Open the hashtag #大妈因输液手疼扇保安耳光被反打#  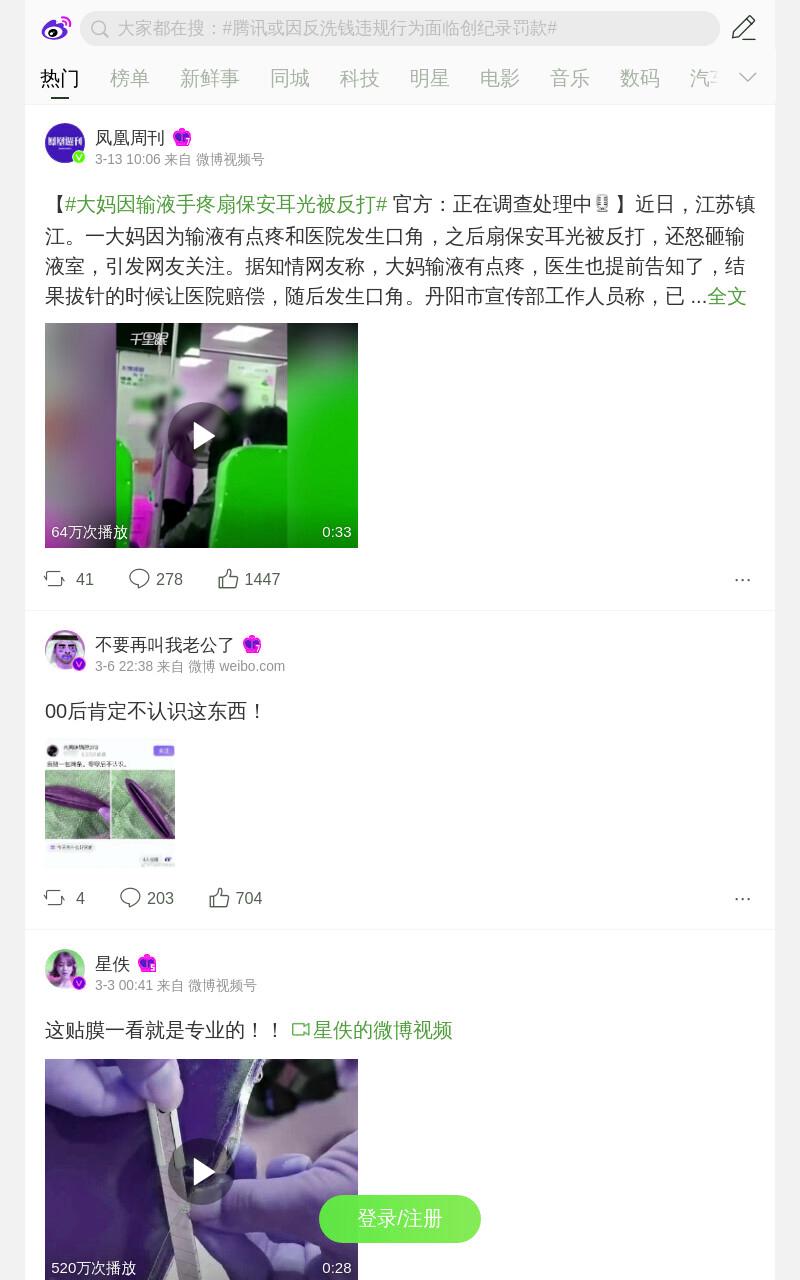coord(226,204)
